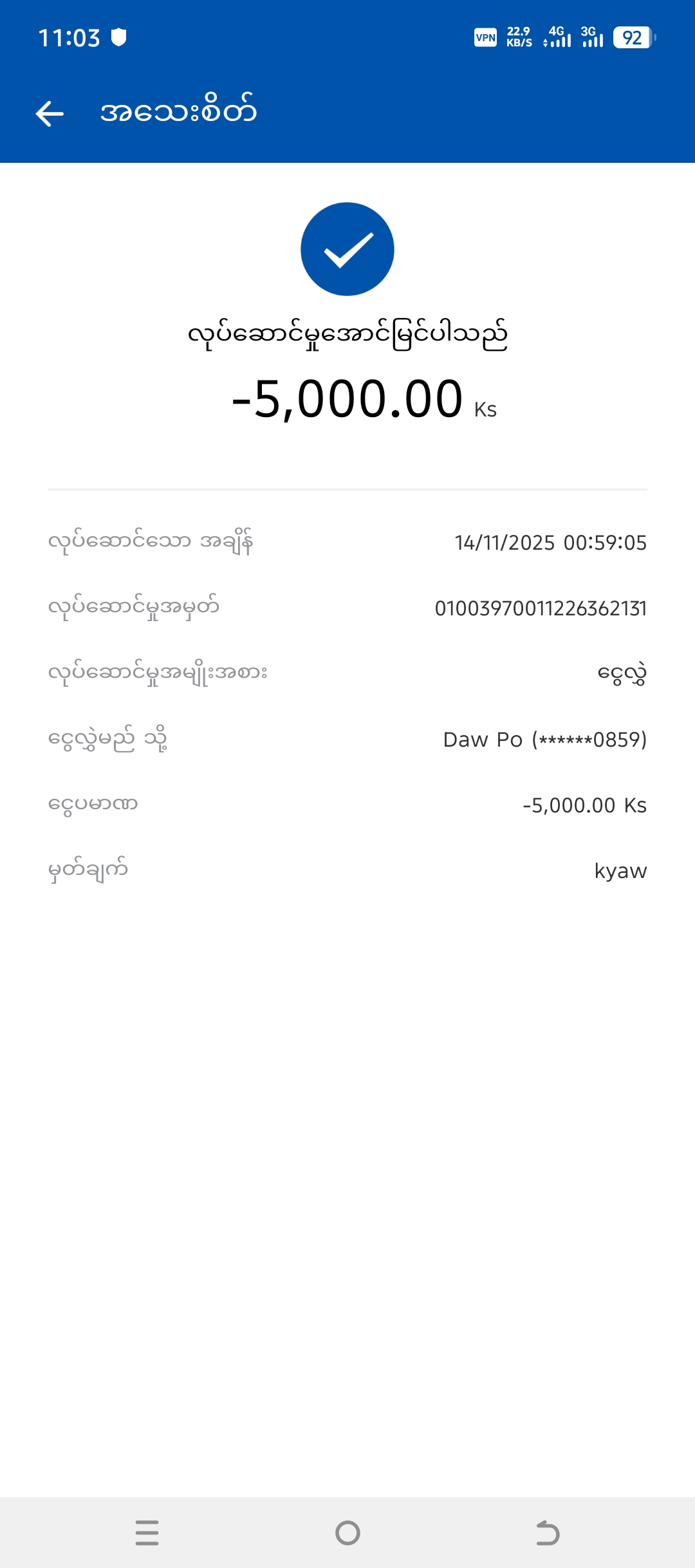Image resolution: width=695 pixels, height=1568 pixels.
Task: Open the system recent apps menu
Action: [x=147, y=1533]
